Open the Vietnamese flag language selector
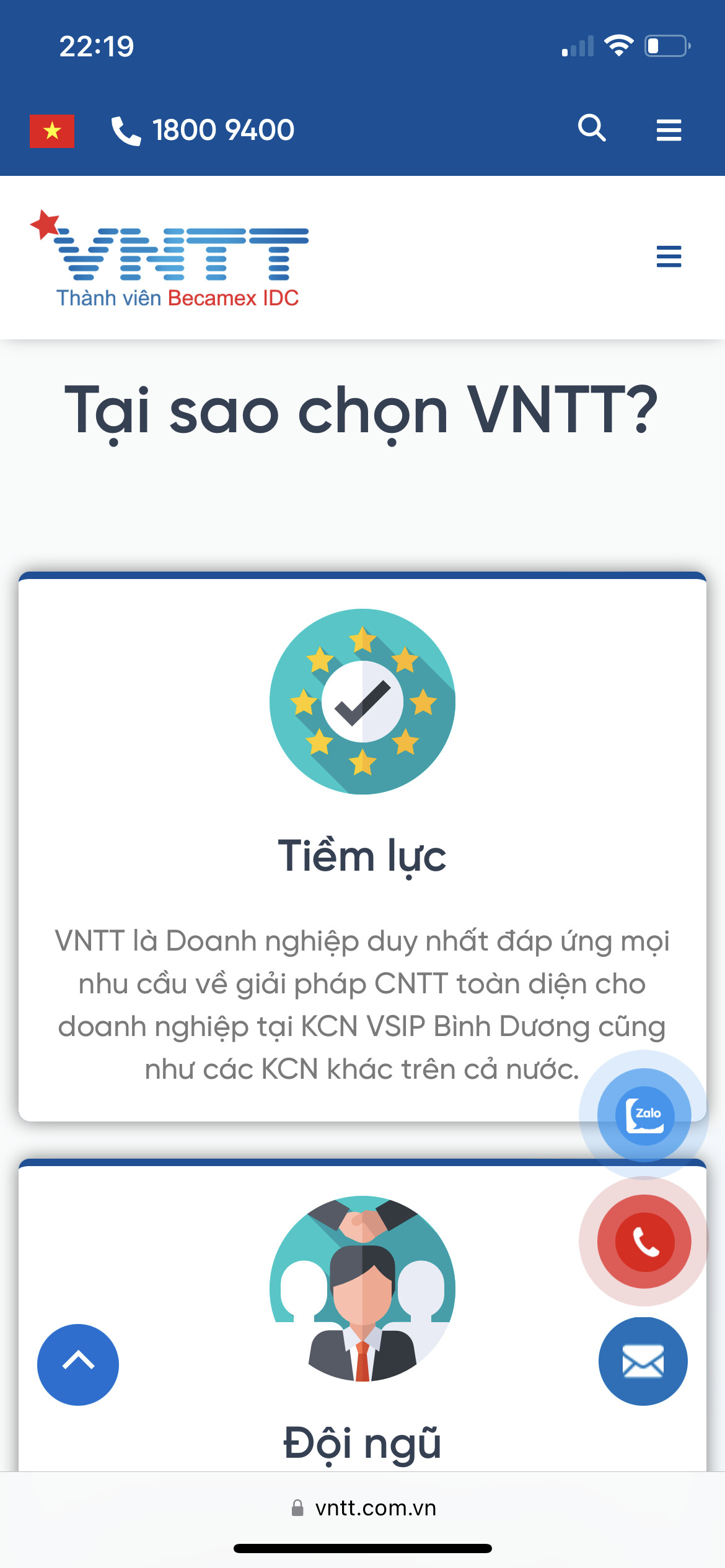725x1568 pixels. (x=52, y=131)
